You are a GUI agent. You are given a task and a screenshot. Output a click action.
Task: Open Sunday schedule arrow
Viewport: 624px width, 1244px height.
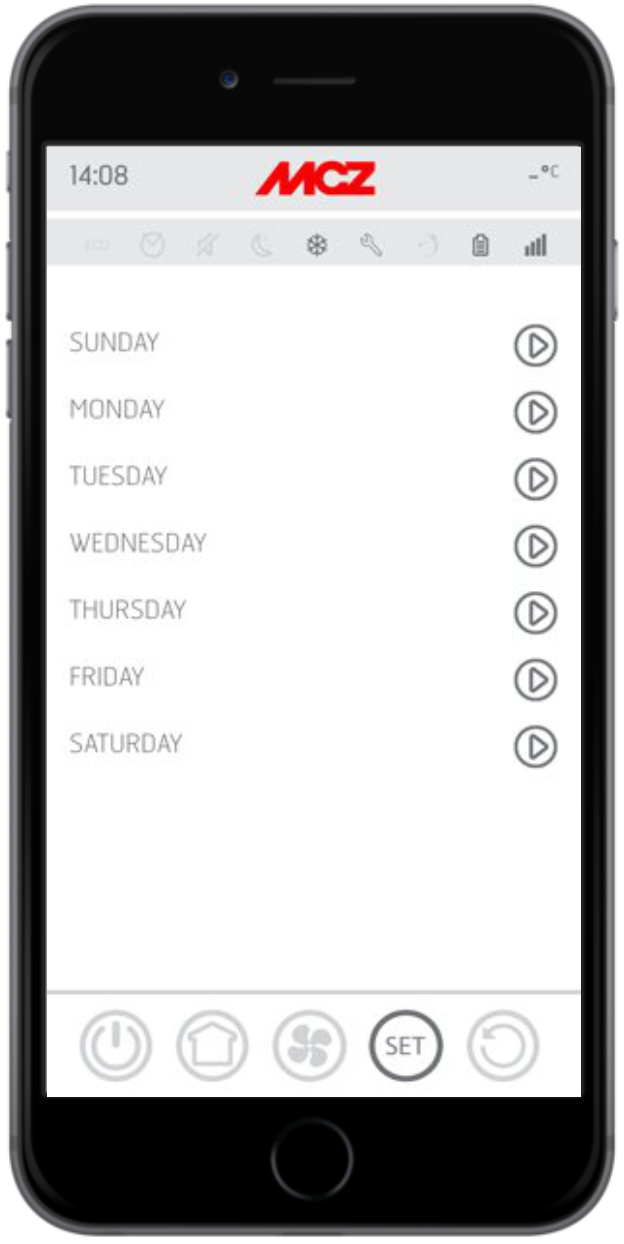click(x=535, y=346)
